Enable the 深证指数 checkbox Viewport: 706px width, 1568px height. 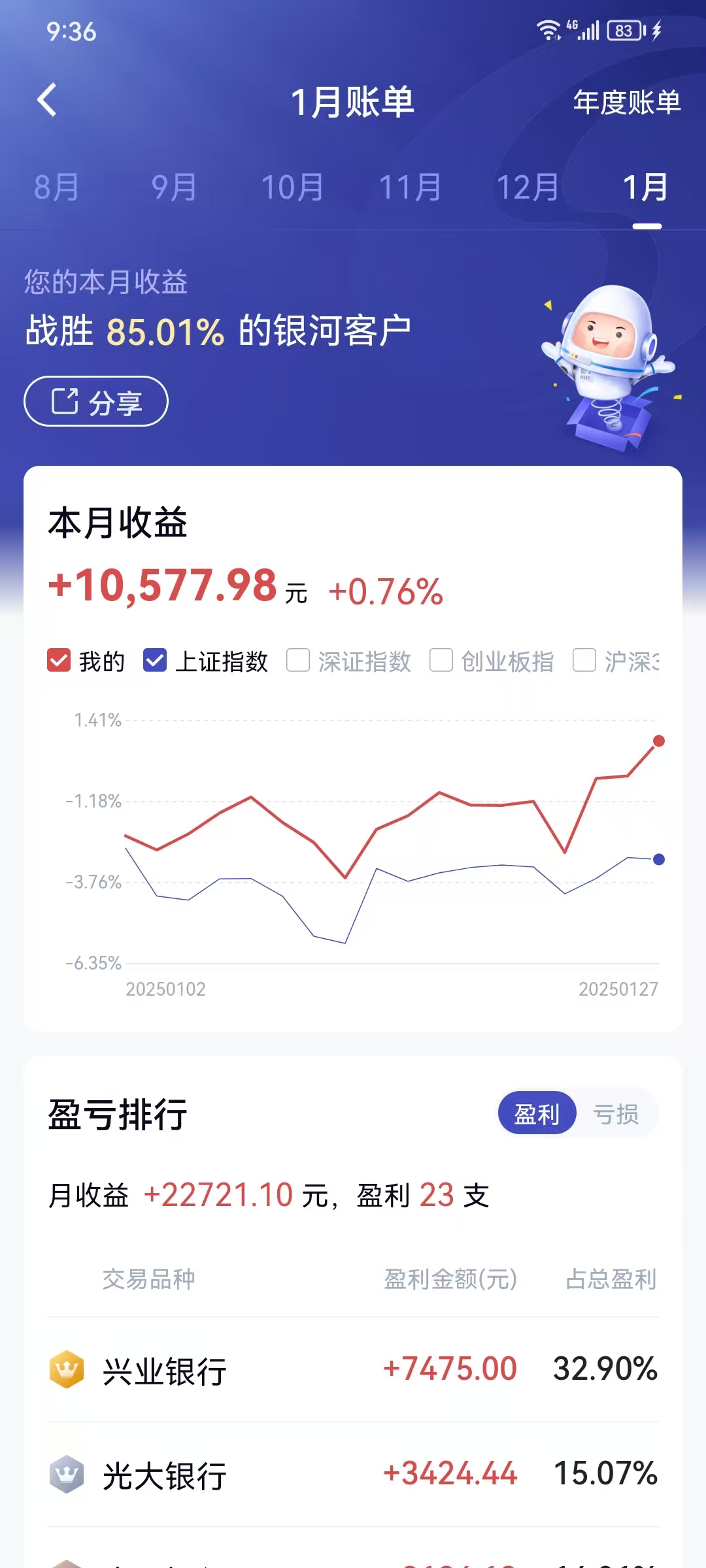[298, 660]
